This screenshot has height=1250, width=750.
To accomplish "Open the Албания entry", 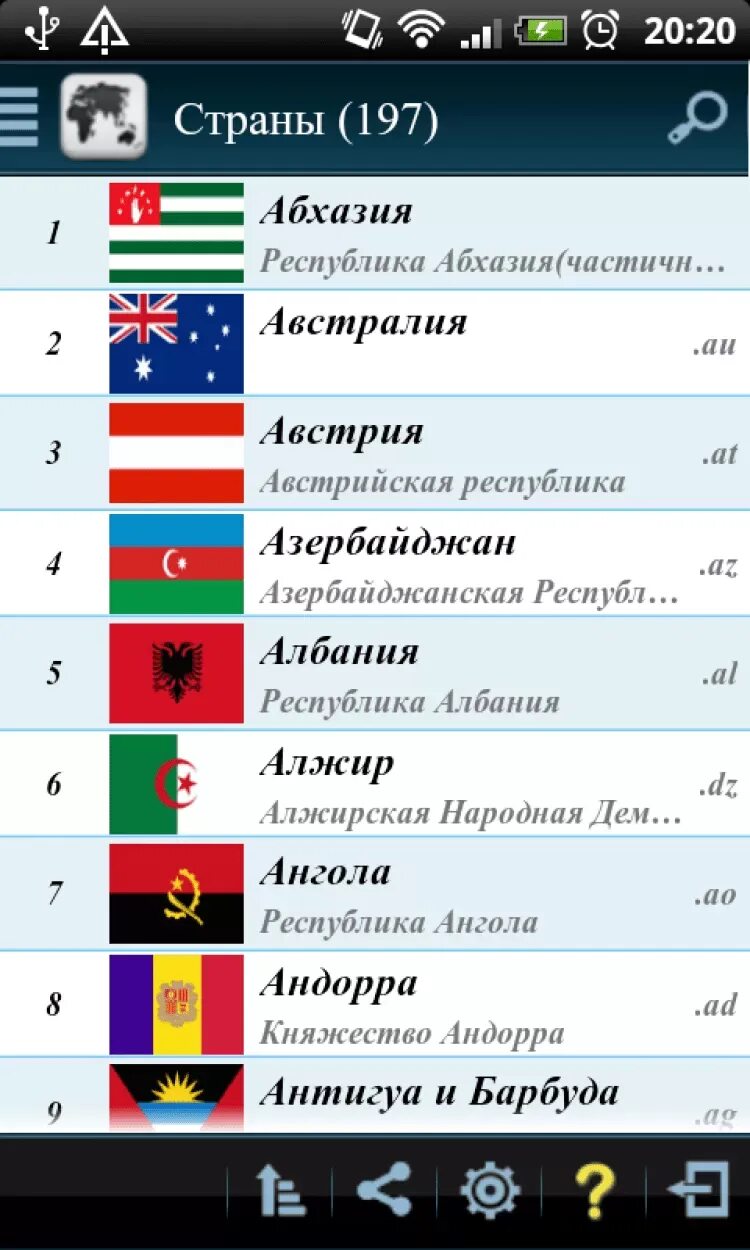I will [x=375, y=673].
